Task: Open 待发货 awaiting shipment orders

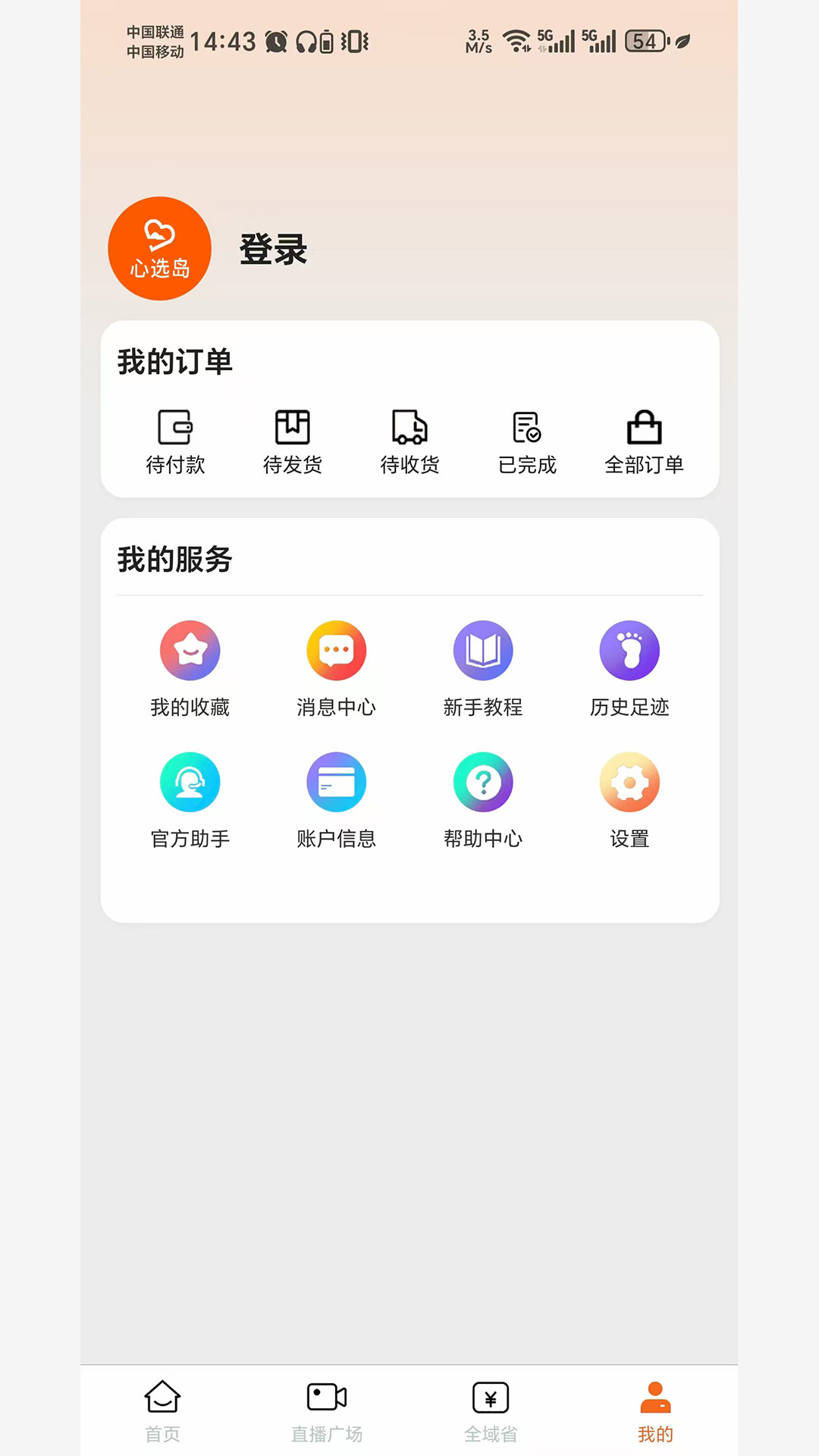Action: (x=293, y=442)
